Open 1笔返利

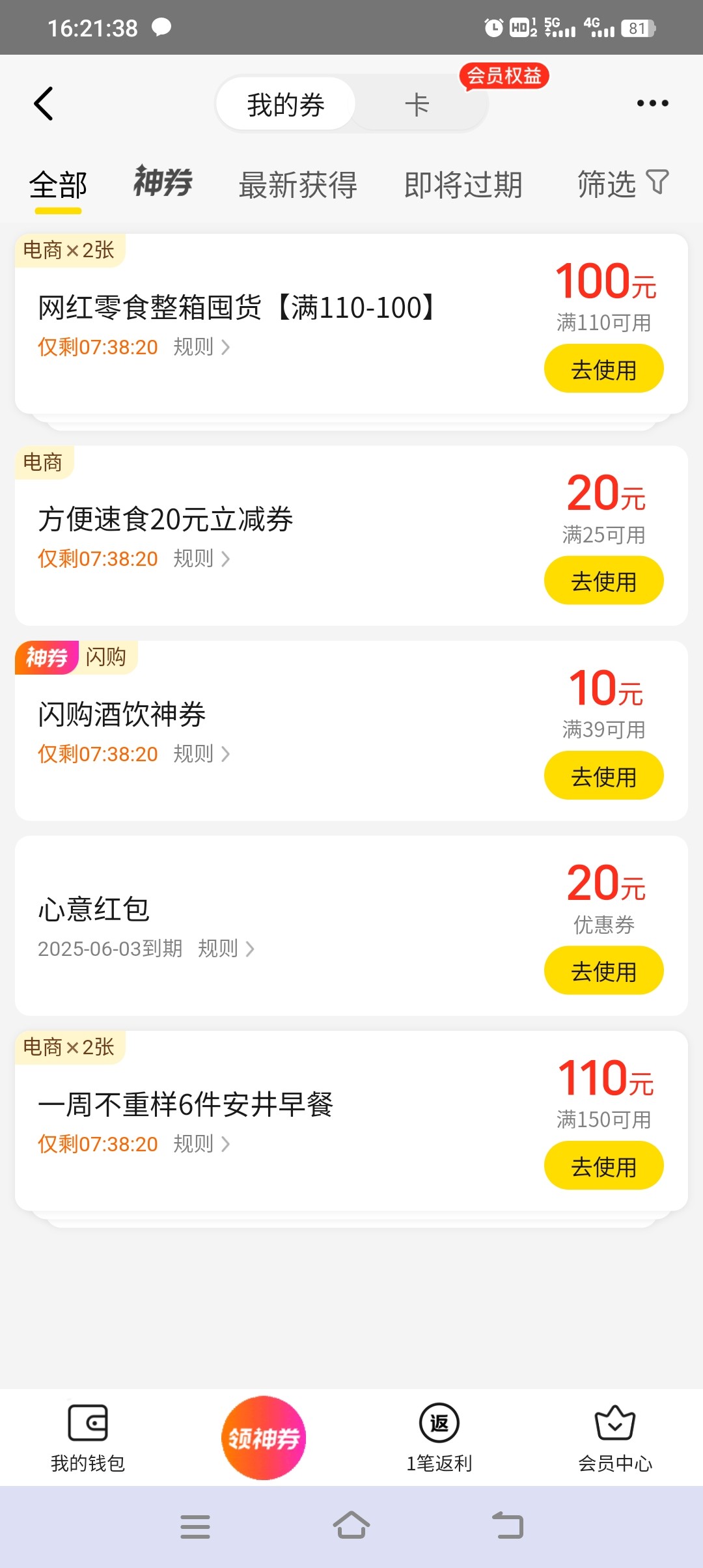pos(439,1438)
